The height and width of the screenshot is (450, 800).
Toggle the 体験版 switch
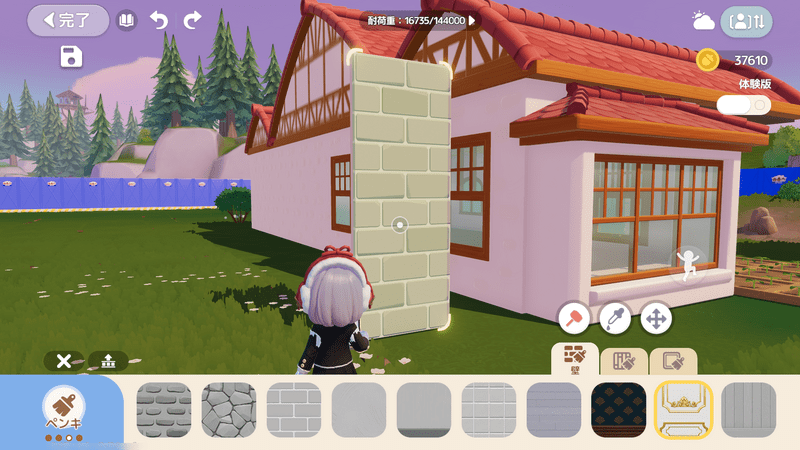coord(743,104)
